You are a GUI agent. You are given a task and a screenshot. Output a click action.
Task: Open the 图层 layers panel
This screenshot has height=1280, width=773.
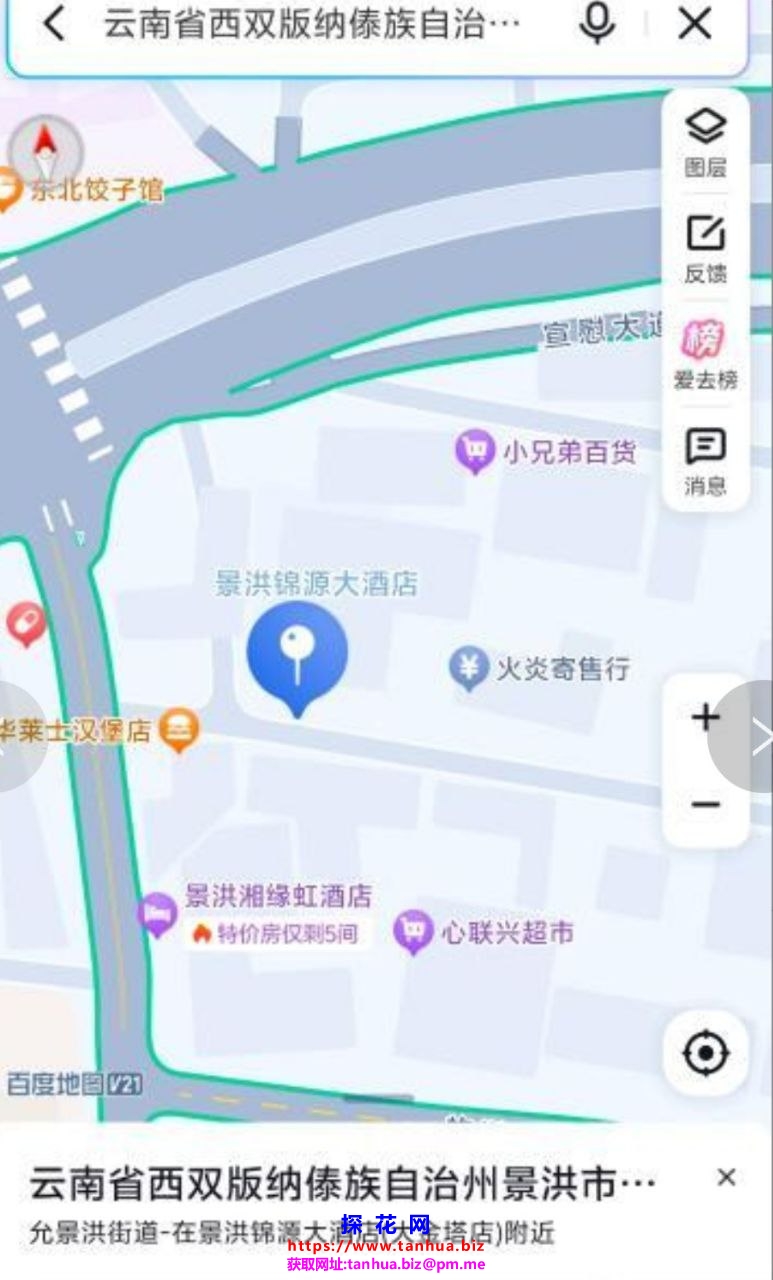pyautogui.click(x=705, y=142)
